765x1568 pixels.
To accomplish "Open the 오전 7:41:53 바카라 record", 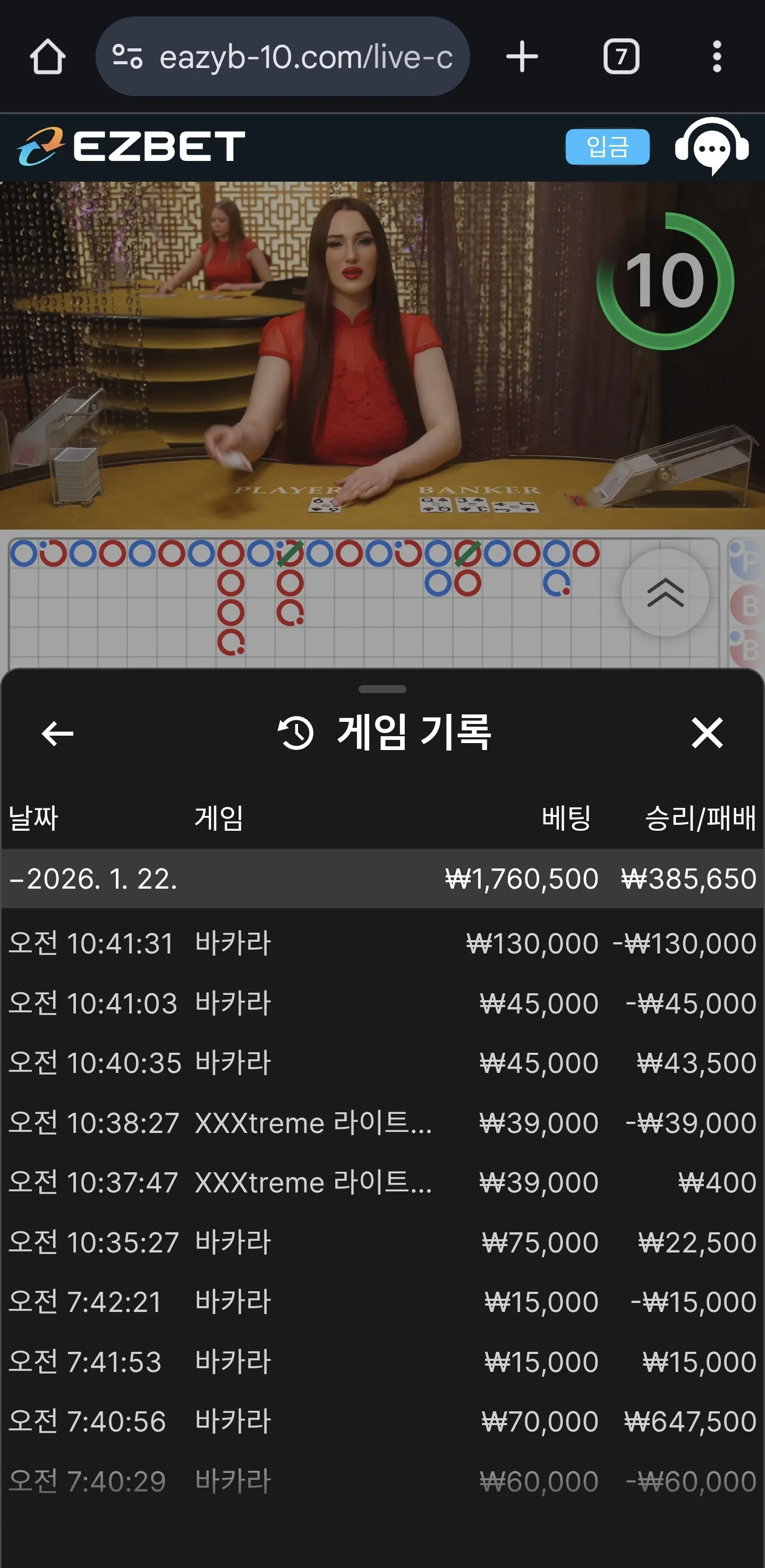I will (382, 1362).
